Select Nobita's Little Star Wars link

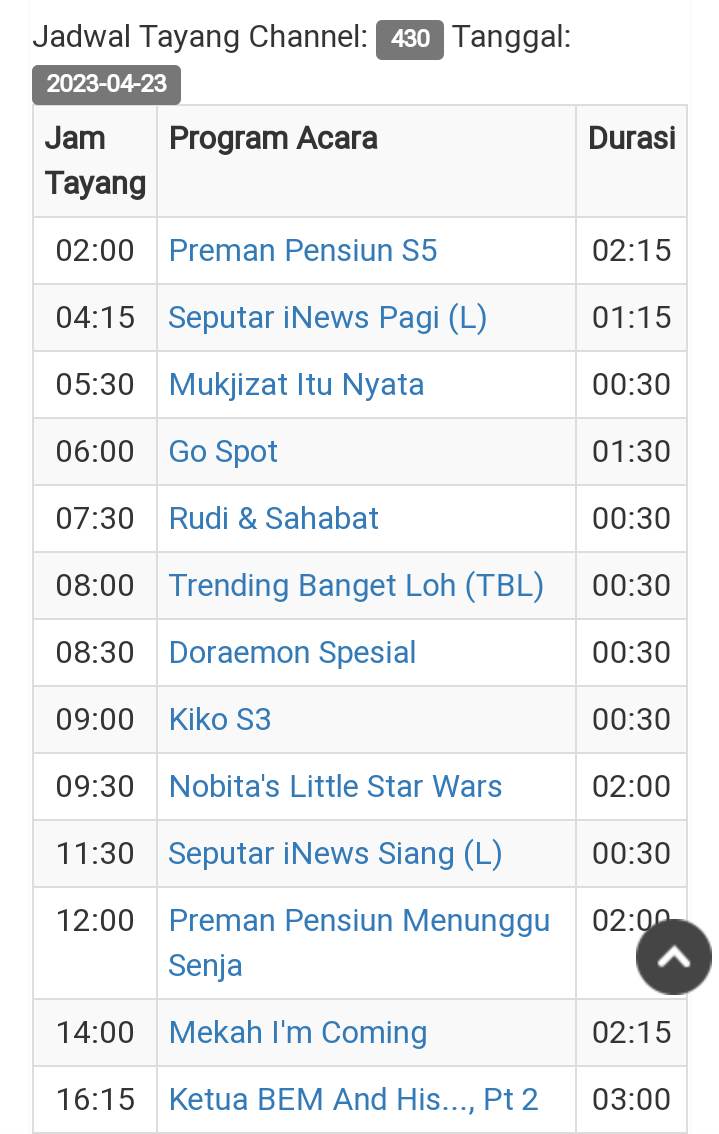click(x=335, y=786)
